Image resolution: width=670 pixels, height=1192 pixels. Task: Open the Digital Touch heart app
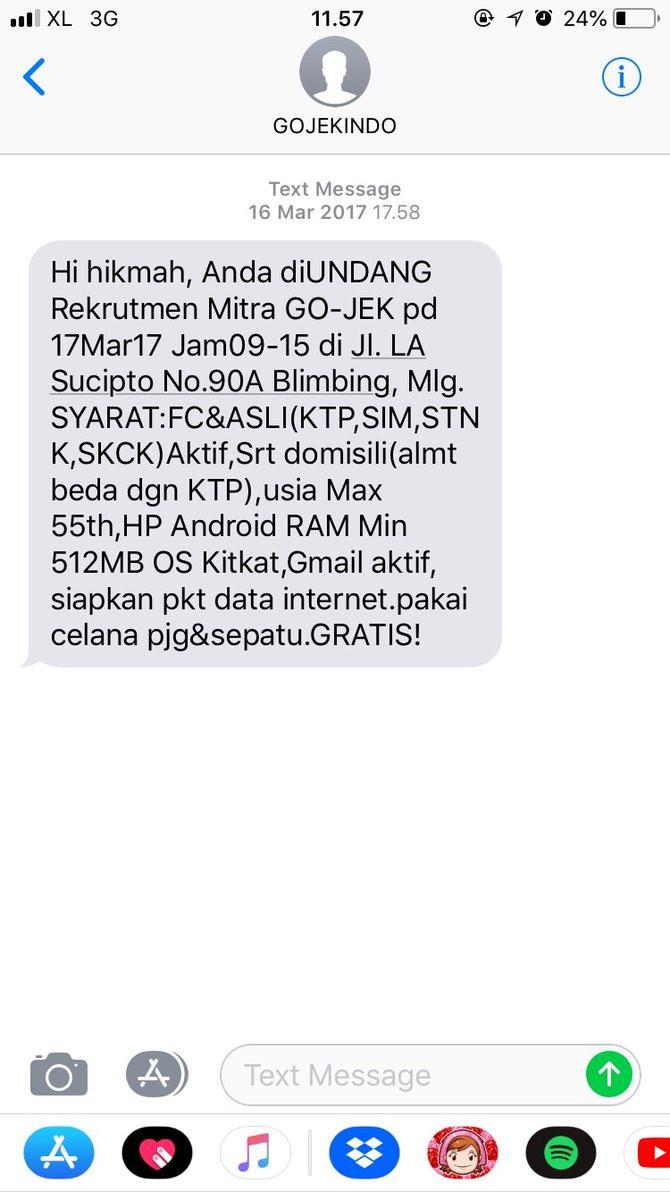point(157,1154)
